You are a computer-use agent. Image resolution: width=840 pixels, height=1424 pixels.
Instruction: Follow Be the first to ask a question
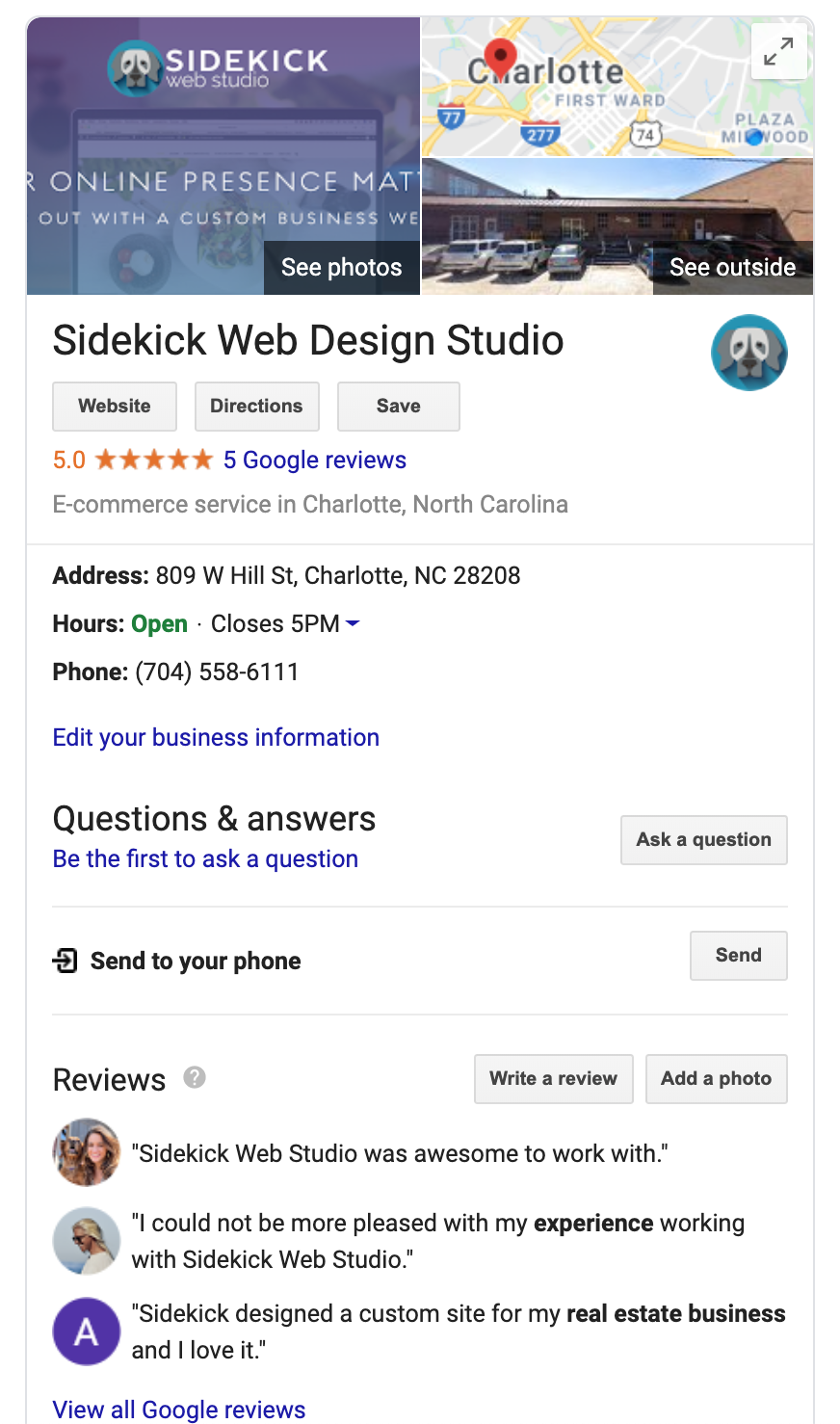205,858
